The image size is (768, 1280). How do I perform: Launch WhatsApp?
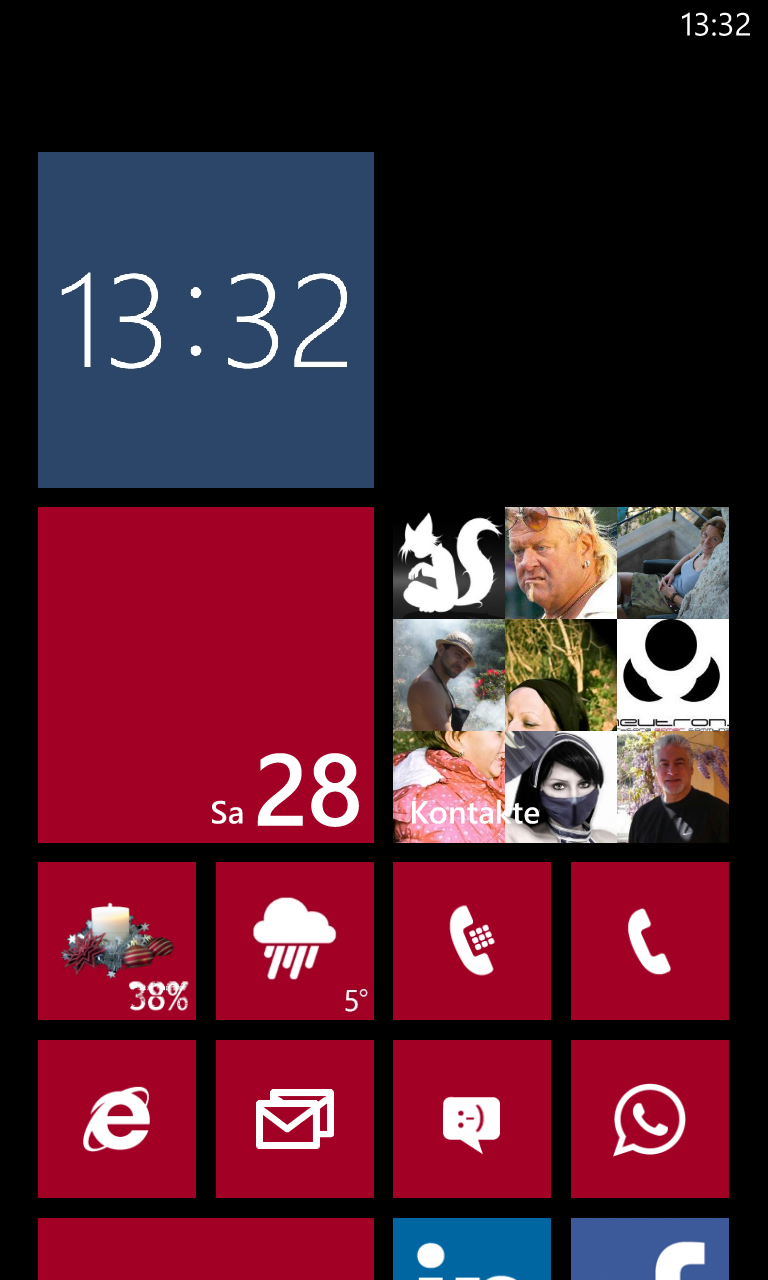pos(650,1119)
